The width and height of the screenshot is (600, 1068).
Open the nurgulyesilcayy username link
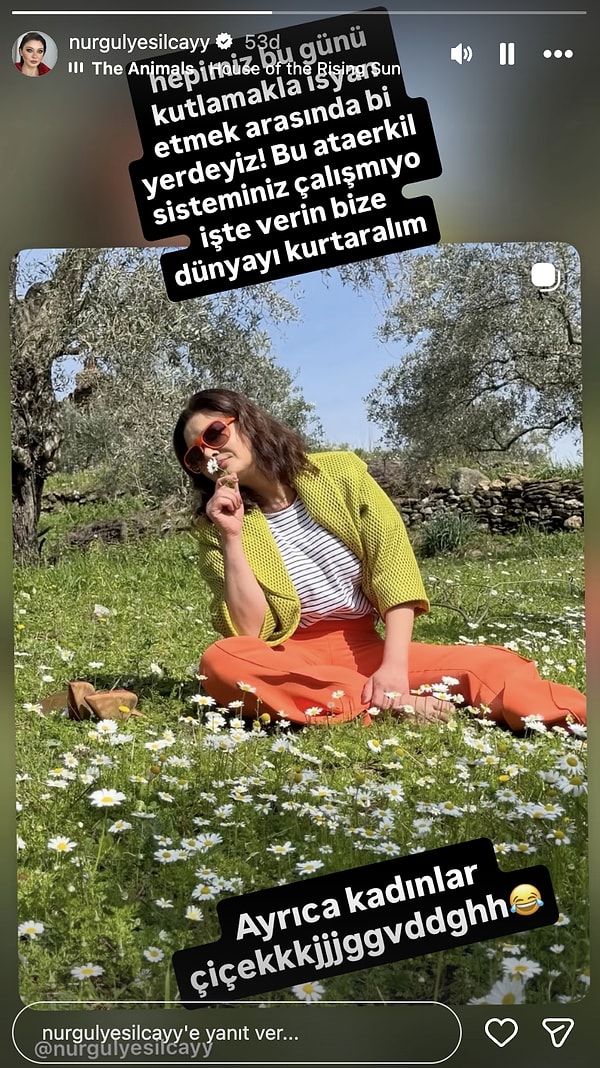click(x=139, y=42)
